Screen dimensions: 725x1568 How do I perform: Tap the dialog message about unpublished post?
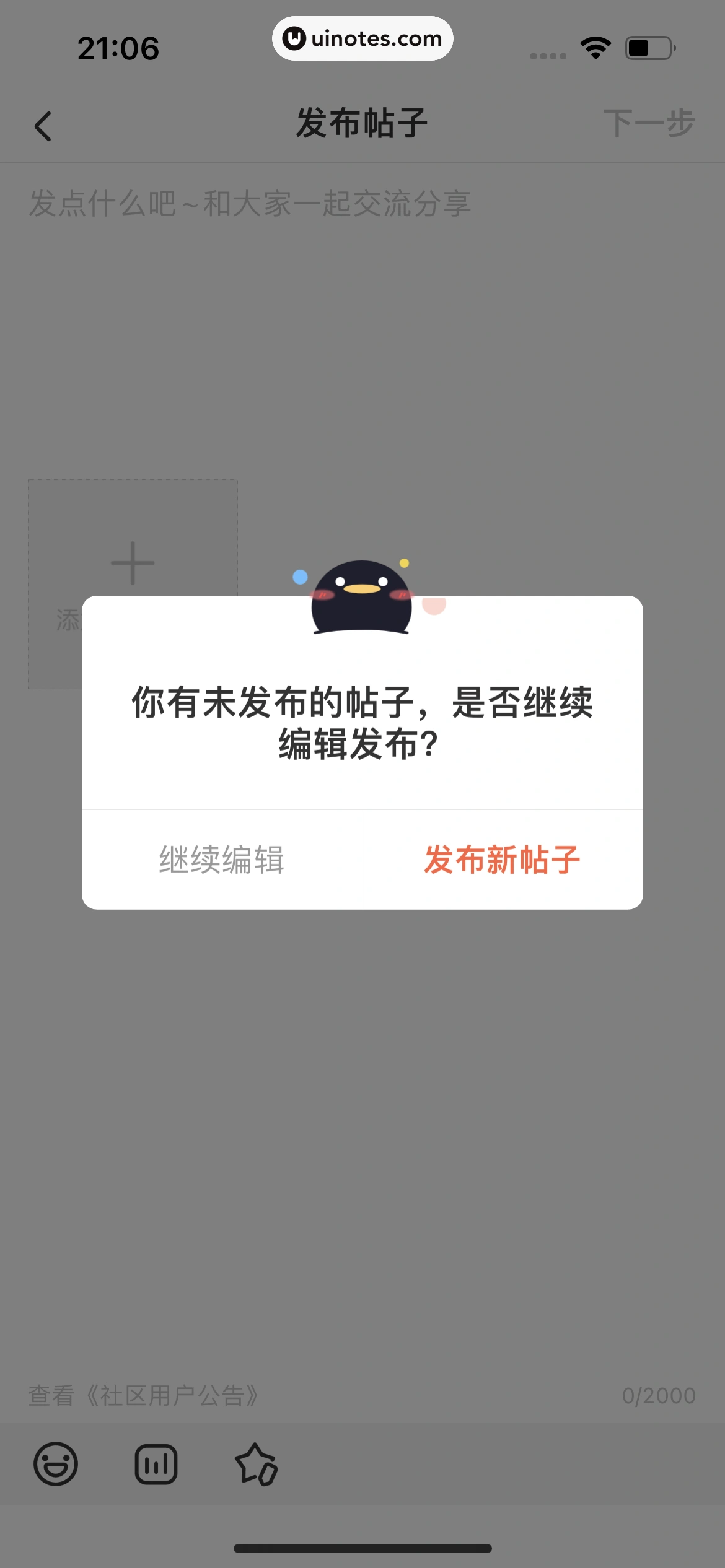point(362,730)
